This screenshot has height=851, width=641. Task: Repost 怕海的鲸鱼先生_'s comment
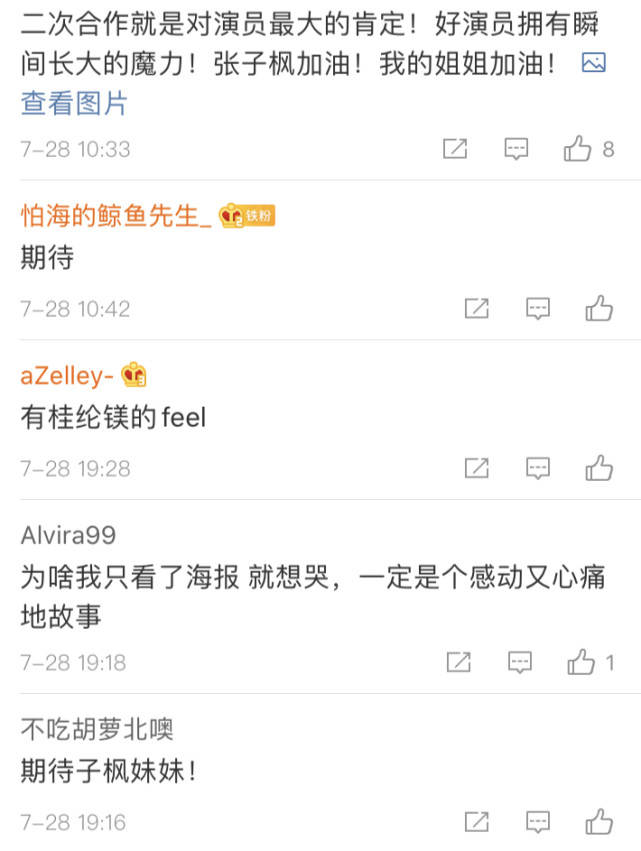[x=477, y=308]
